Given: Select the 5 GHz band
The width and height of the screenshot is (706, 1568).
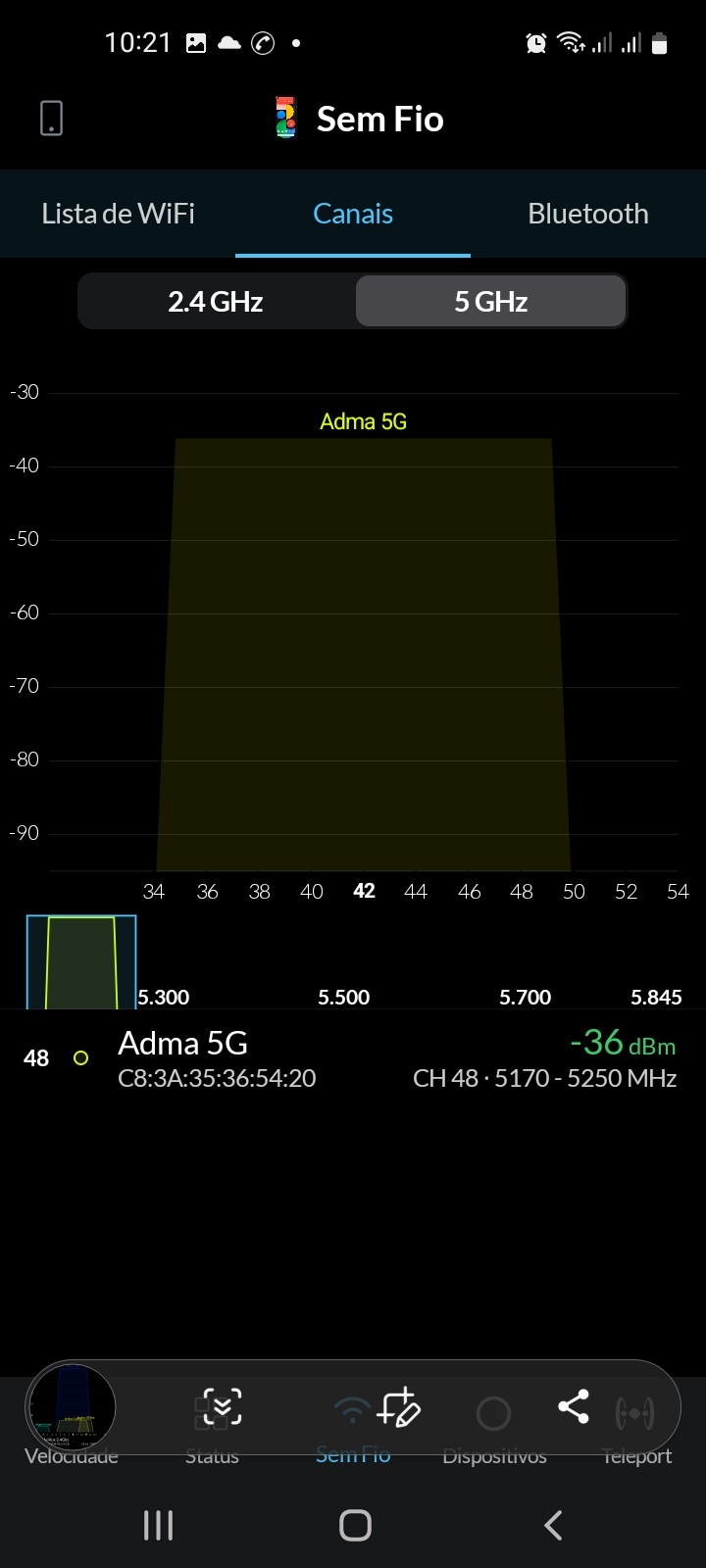Looking at the screenshot, I should point(490,301).
